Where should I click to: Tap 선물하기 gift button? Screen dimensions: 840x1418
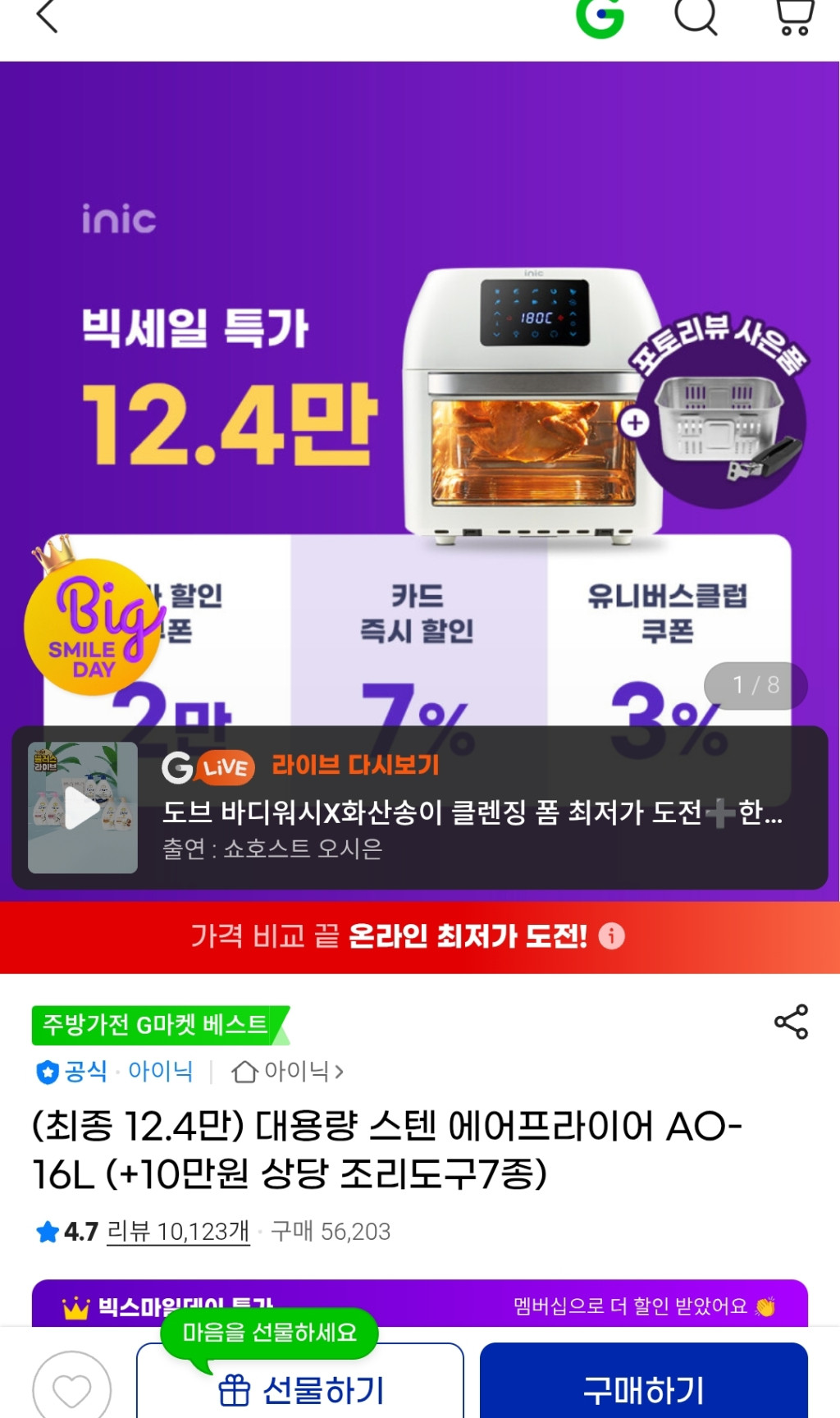point(300,1389)
